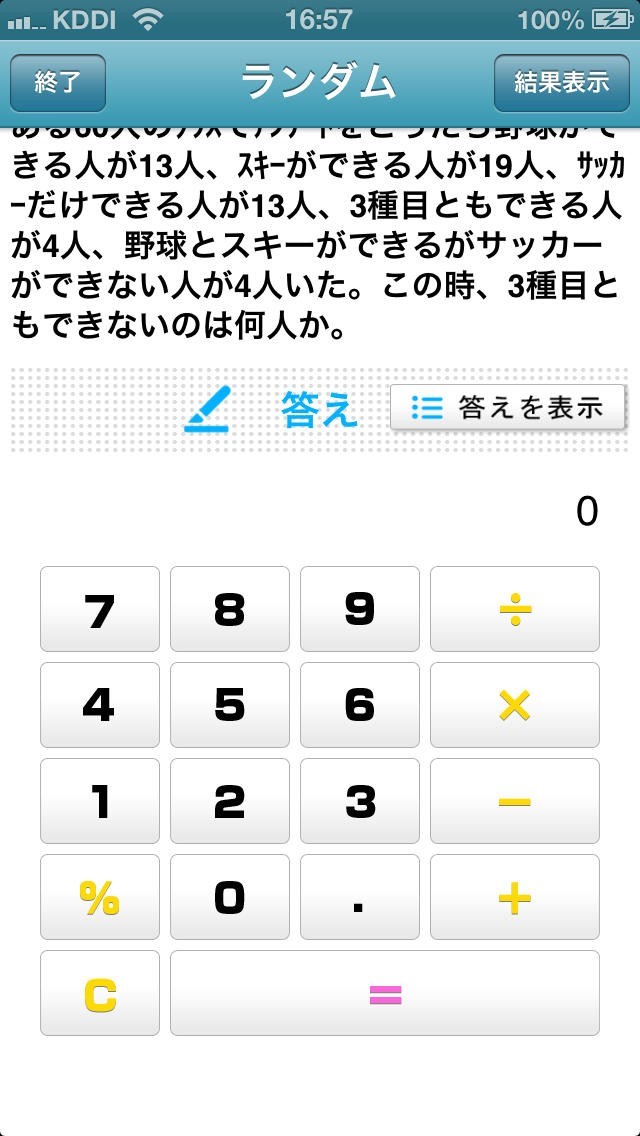Enter digit 2 on the calculator
The image size is (640, 1136).
pyautogui.click(x=230, y=801)
